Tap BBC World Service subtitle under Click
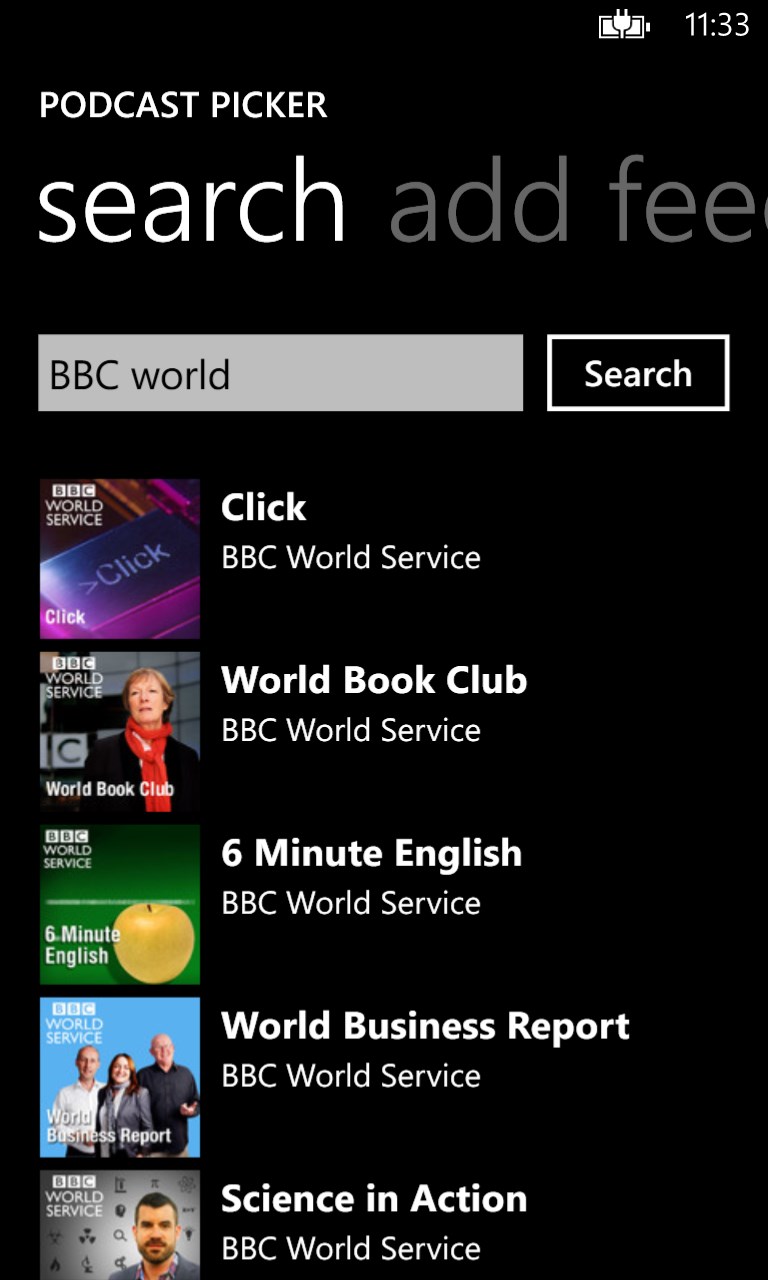The image size is (768, 1280). point(350,557)
